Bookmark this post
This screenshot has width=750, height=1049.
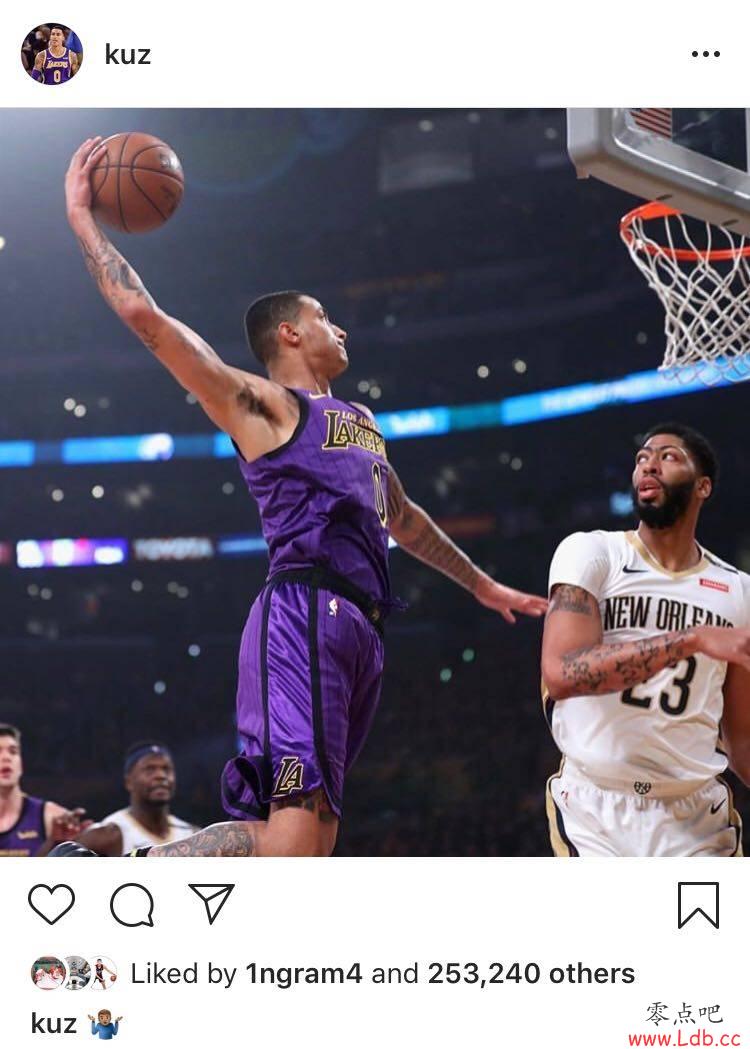(x=698, y=905)
